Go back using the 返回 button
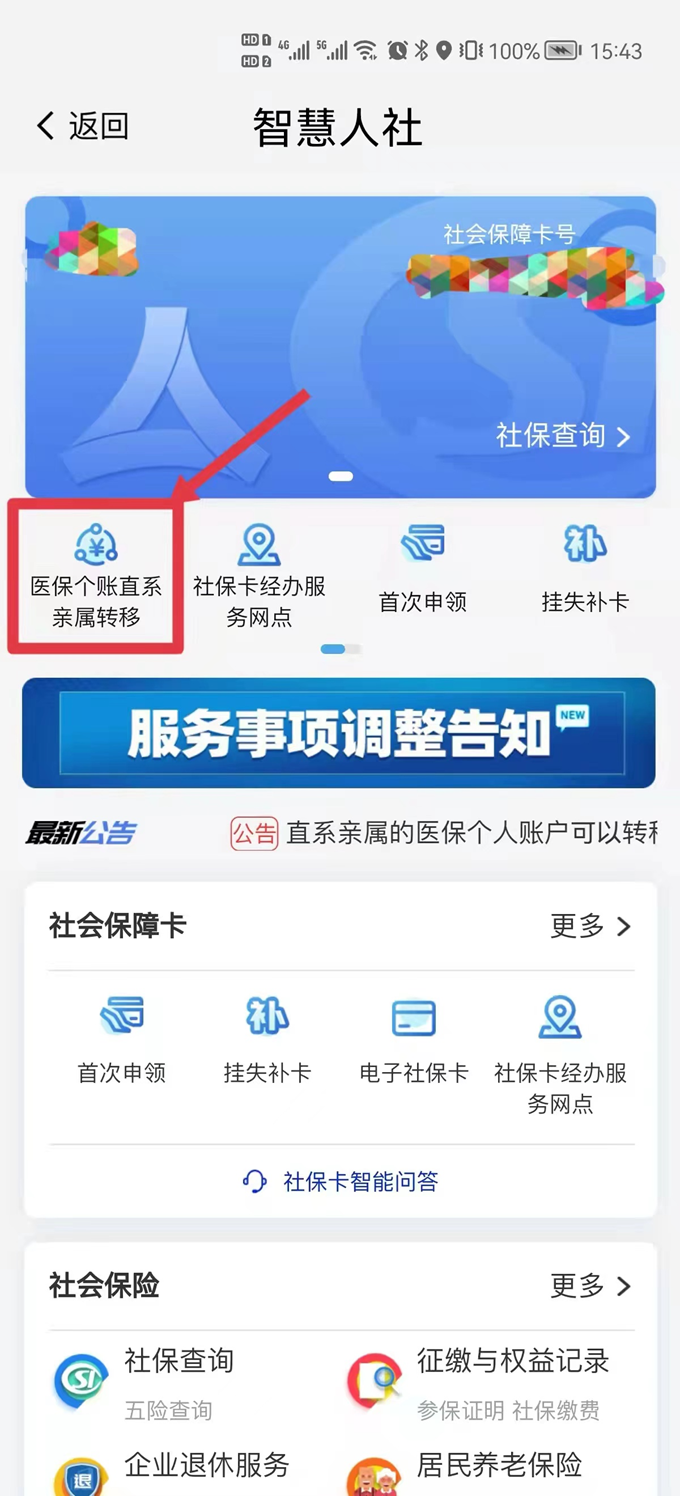The width and height of the screenshot is (680, 1496). [83, 126]
